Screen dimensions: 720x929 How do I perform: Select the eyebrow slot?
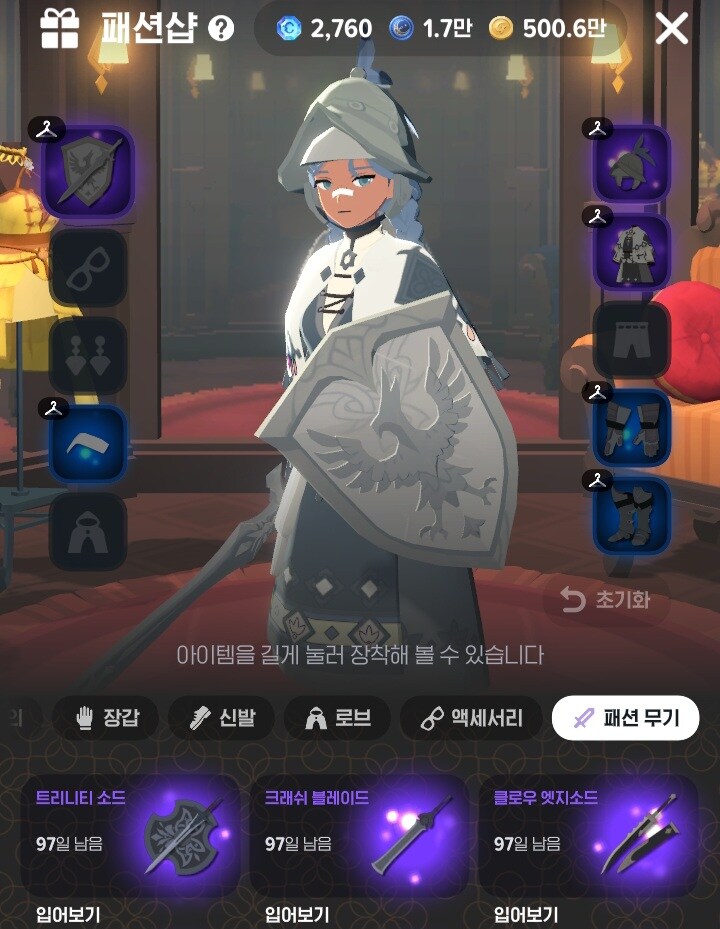[x=88, y=443]
